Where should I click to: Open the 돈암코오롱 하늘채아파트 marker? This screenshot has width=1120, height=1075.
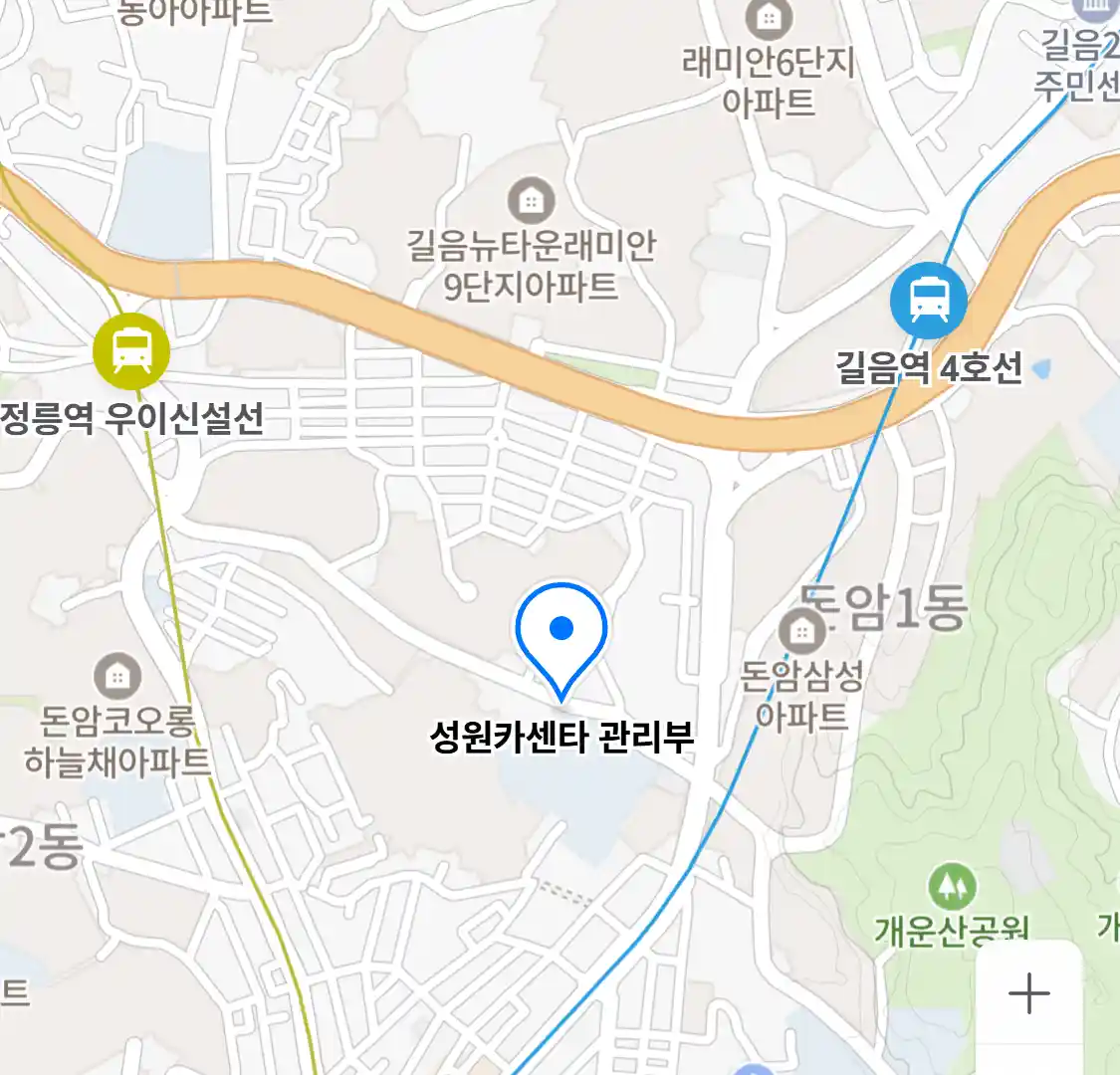tap(117, 677)
